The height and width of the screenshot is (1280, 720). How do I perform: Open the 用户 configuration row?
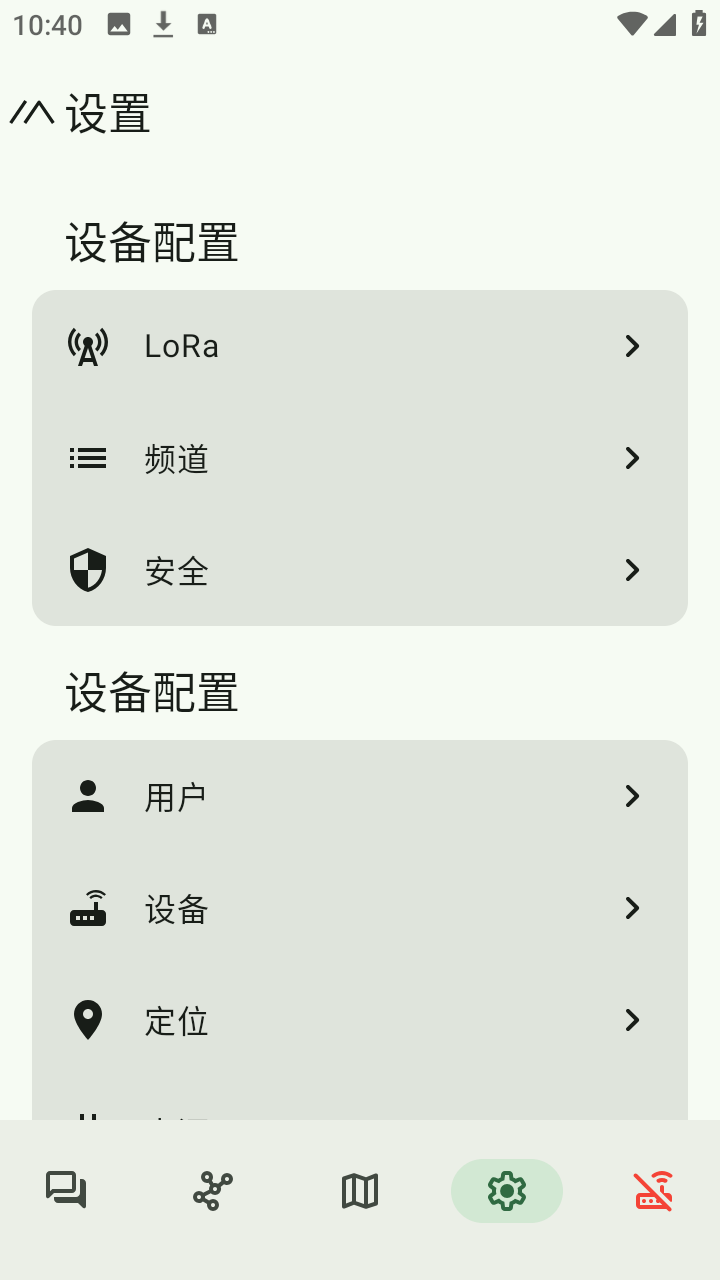coord(360,795)
